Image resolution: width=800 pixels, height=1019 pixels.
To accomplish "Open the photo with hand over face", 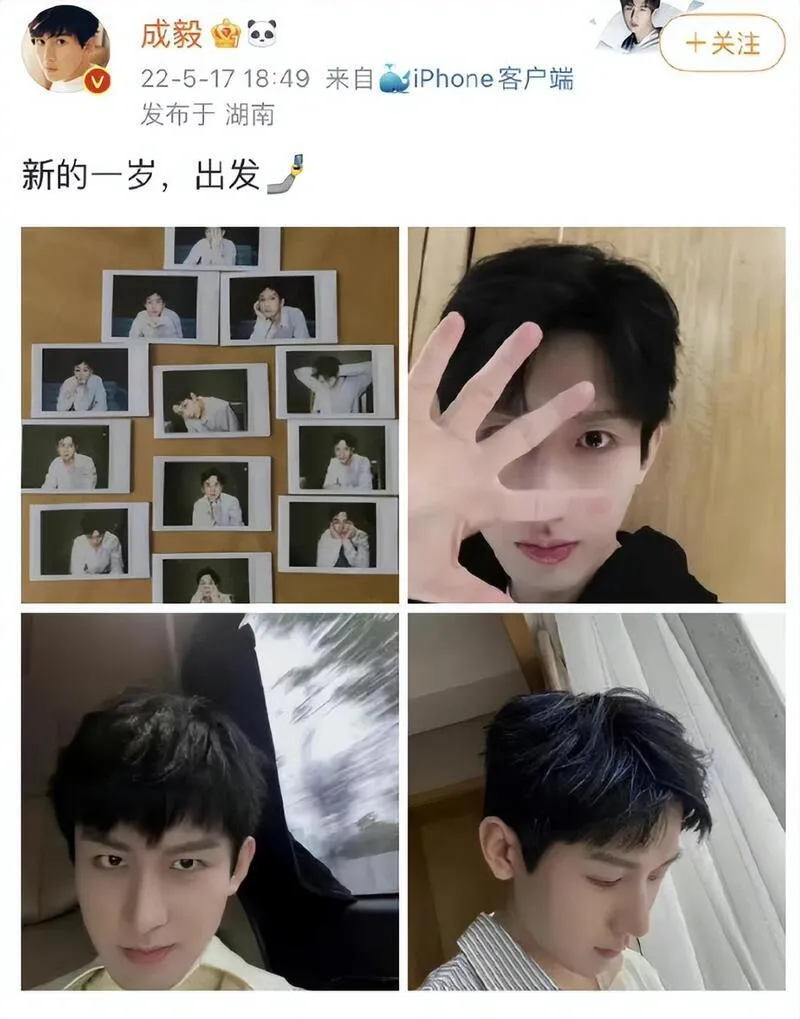I will click(x=596, y=414).
